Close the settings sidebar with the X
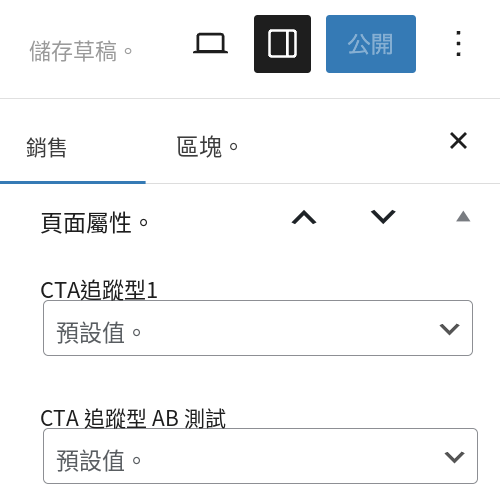This screenshot has width=500, height=500. pos(459,140)
